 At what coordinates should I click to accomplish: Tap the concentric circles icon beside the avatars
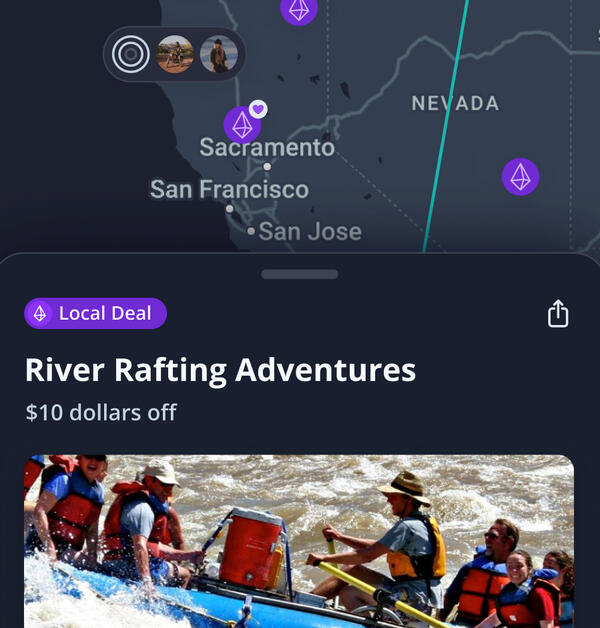[x=131, y=54]
